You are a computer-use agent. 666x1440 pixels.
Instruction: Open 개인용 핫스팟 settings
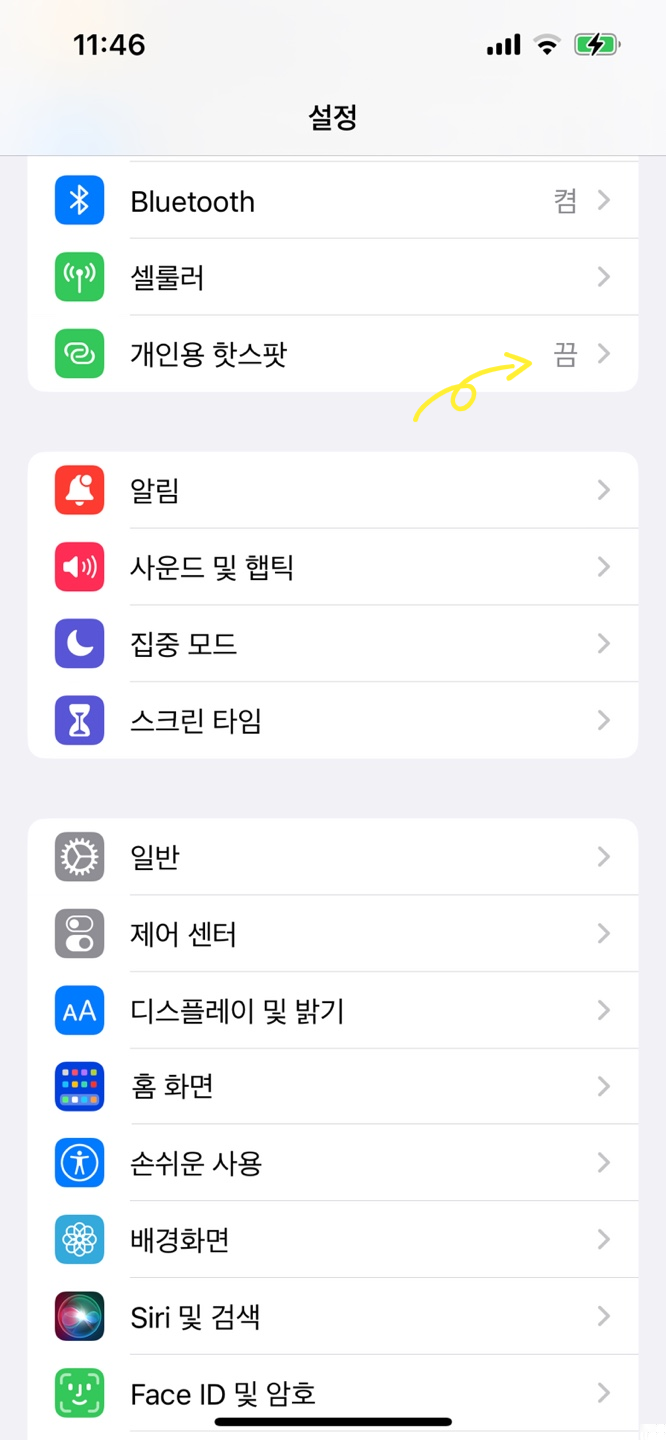tap(332, 354)
